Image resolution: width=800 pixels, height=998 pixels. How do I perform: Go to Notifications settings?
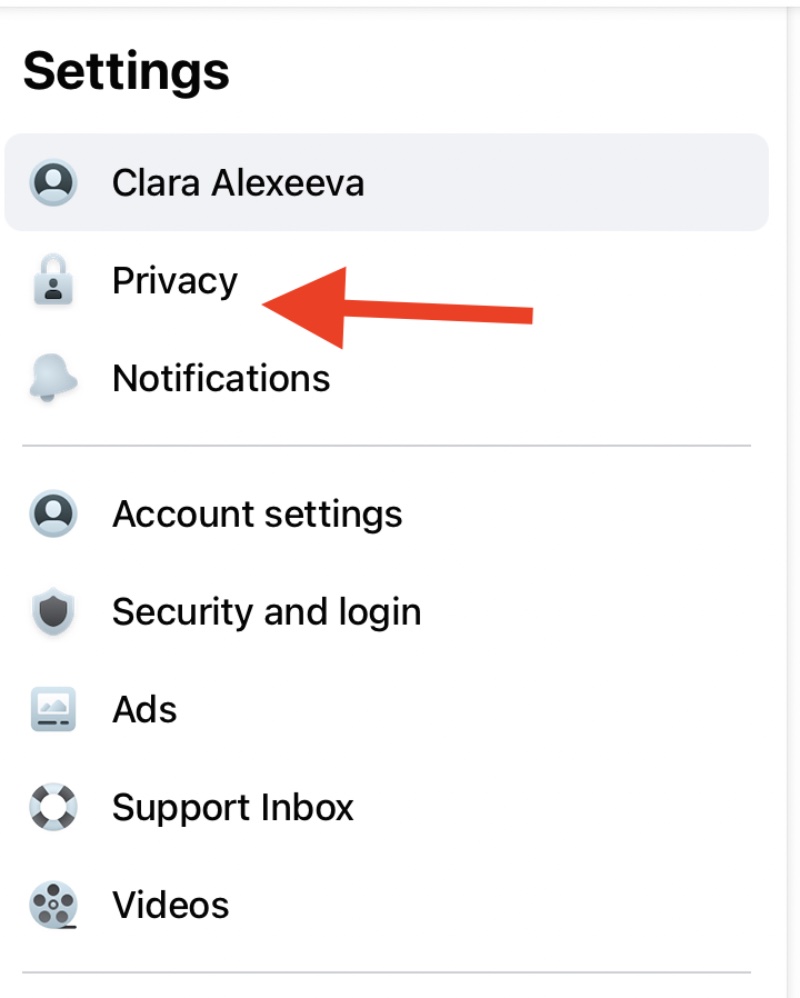point(221,379)
